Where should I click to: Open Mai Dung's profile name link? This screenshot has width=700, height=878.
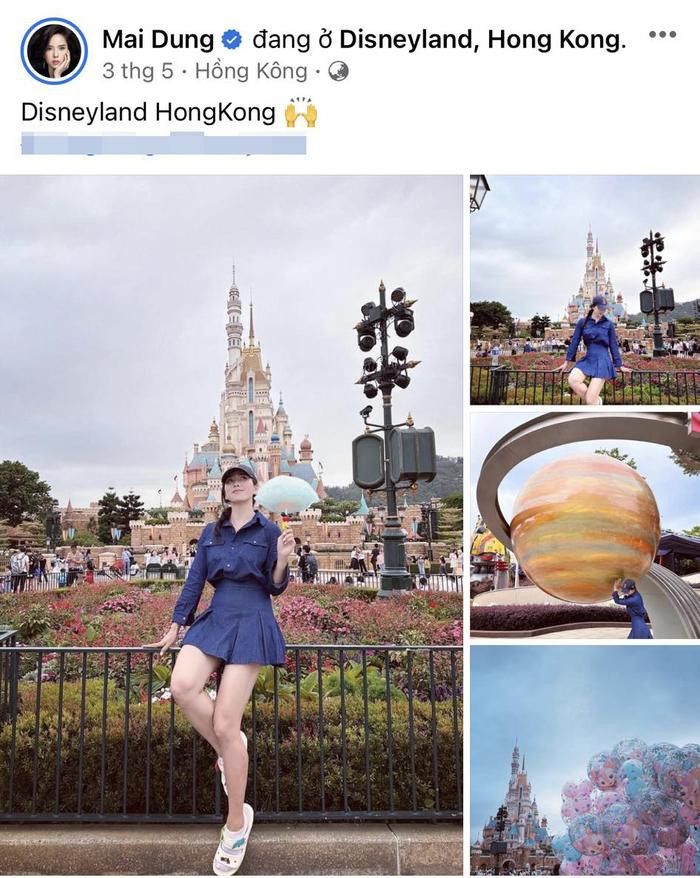pos(158,40)
